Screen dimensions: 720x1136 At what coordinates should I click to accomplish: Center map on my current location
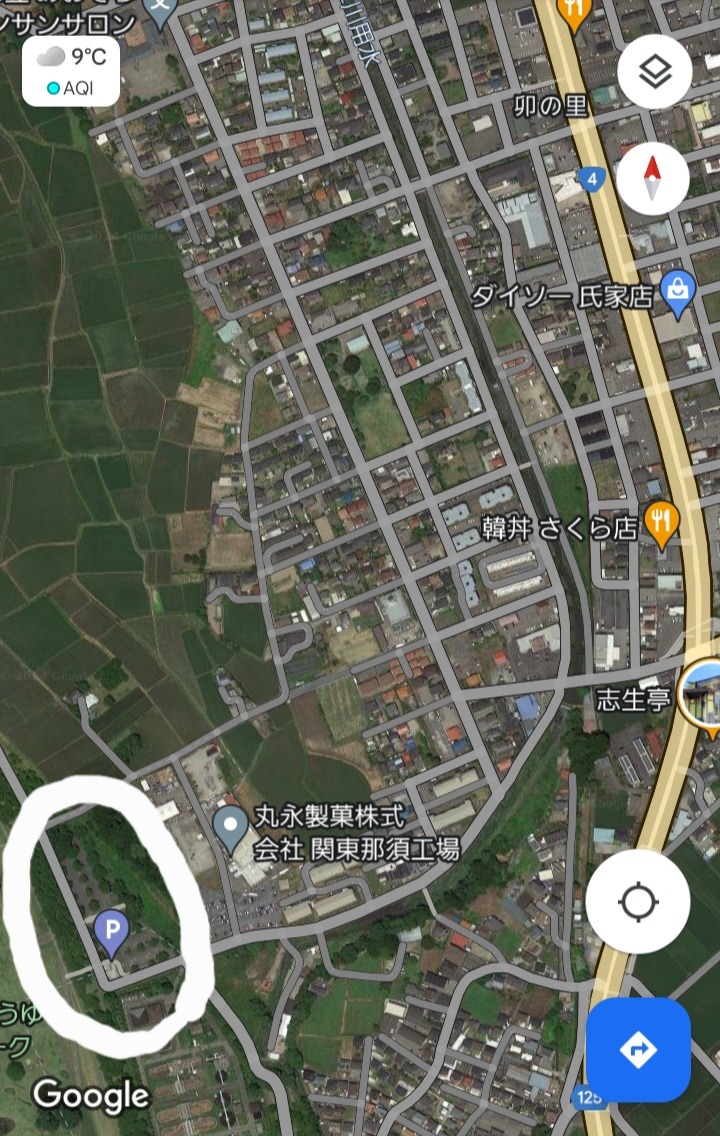click(638, 903)
